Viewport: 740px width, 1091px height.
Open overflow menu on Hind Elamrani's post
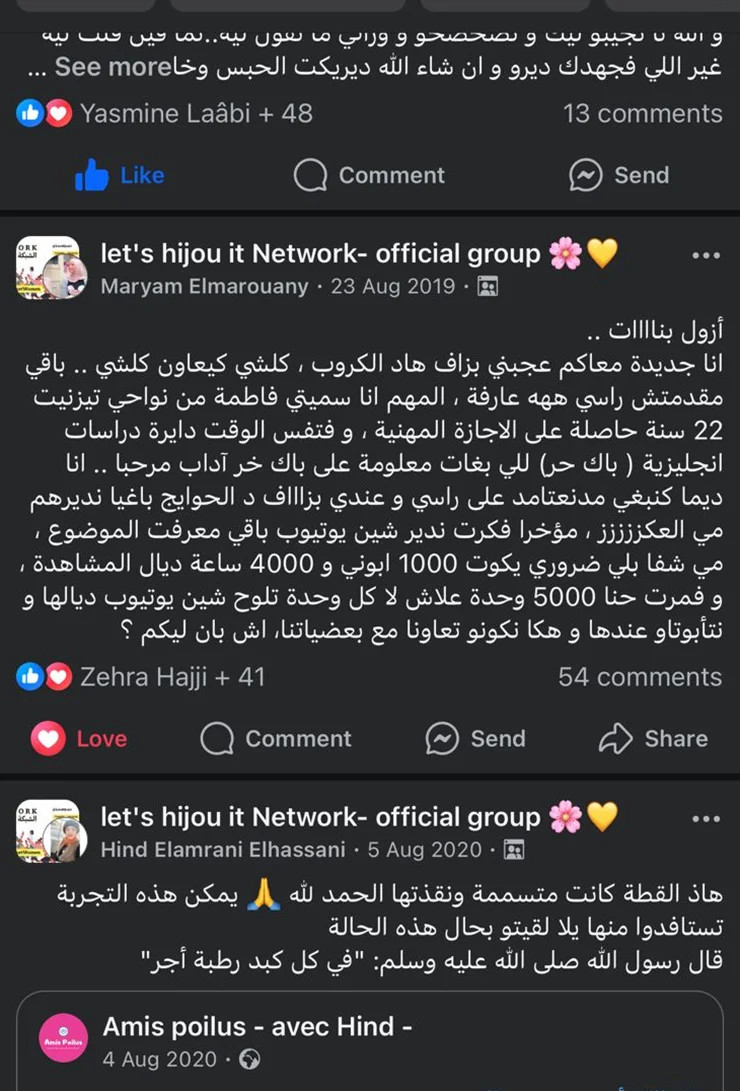click(x=705, y=819)
